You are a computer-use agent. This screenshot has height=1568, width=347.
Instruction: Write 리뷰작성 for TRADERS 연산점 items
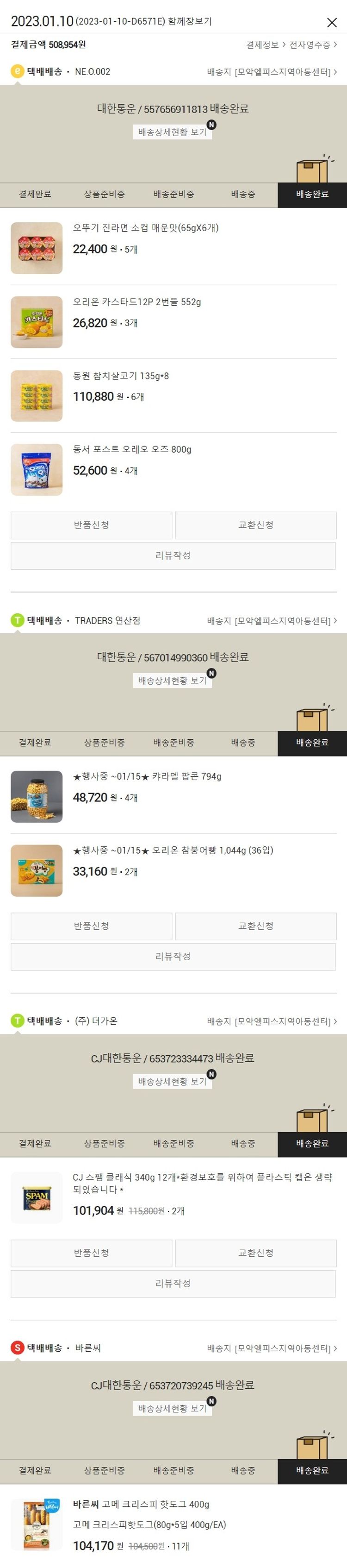click(173, 956)
